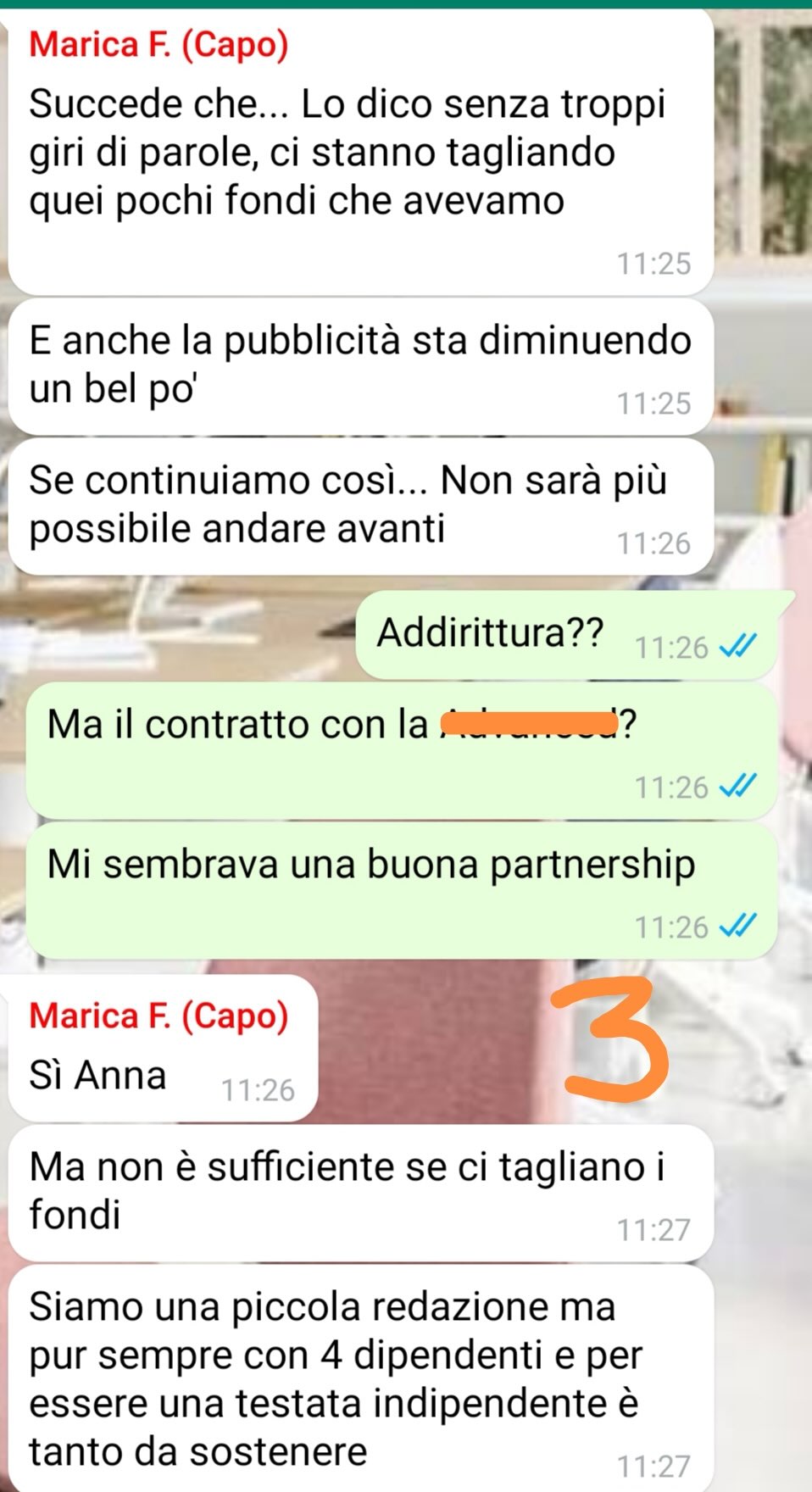Viewport: 812px width, 1492px height.
Task: Open Marica F. (Capo) name above "Sì Anna"
Action: pos(159,1015)
